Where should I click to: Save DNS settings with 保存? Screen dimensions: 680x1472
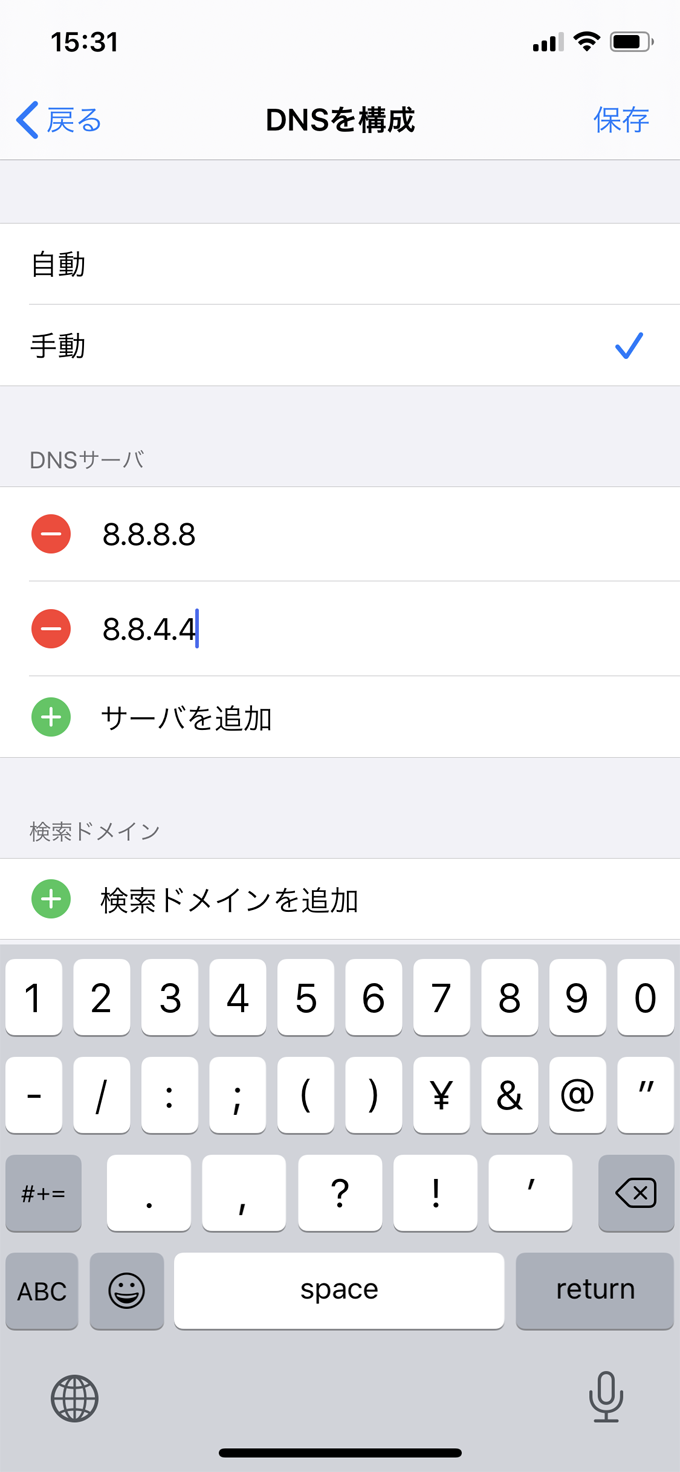click(621, 121)
